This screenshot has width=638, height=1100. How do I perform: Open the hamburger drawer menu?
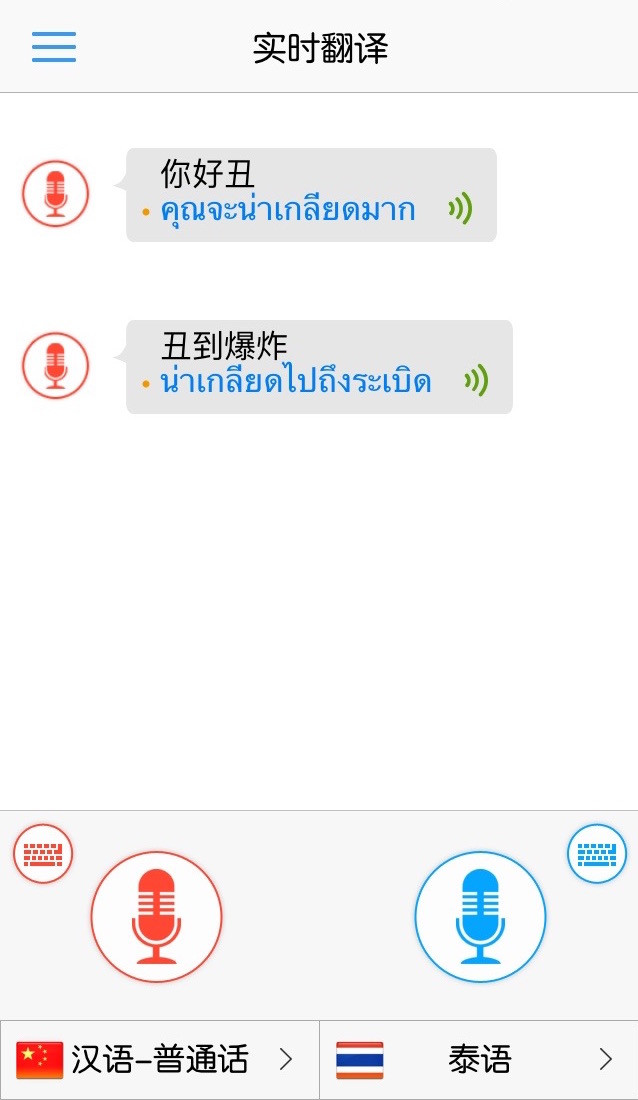[x=54, y=47]
